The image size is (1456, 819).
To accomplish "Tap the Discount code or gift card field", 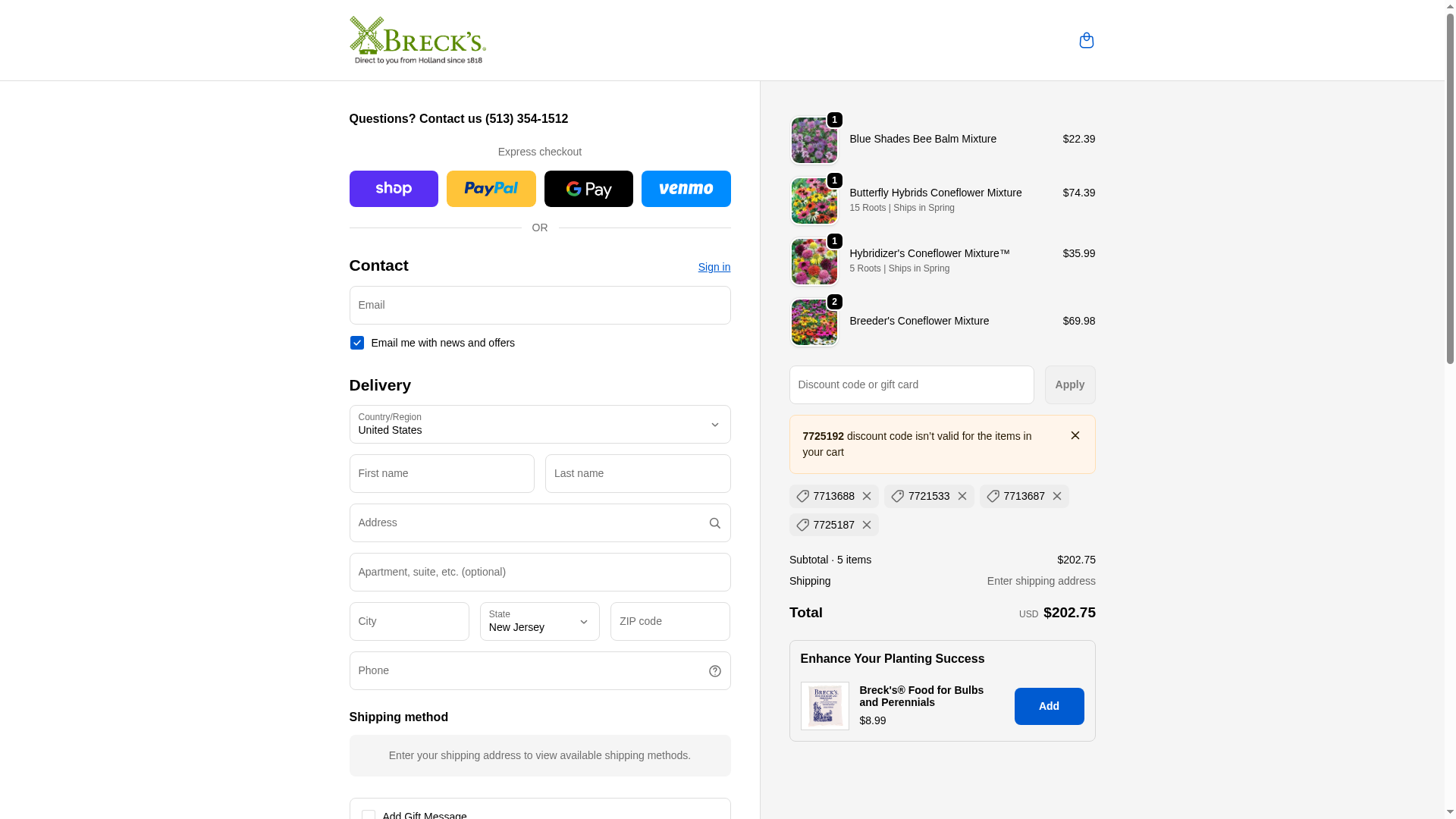I will pos(911,385).
